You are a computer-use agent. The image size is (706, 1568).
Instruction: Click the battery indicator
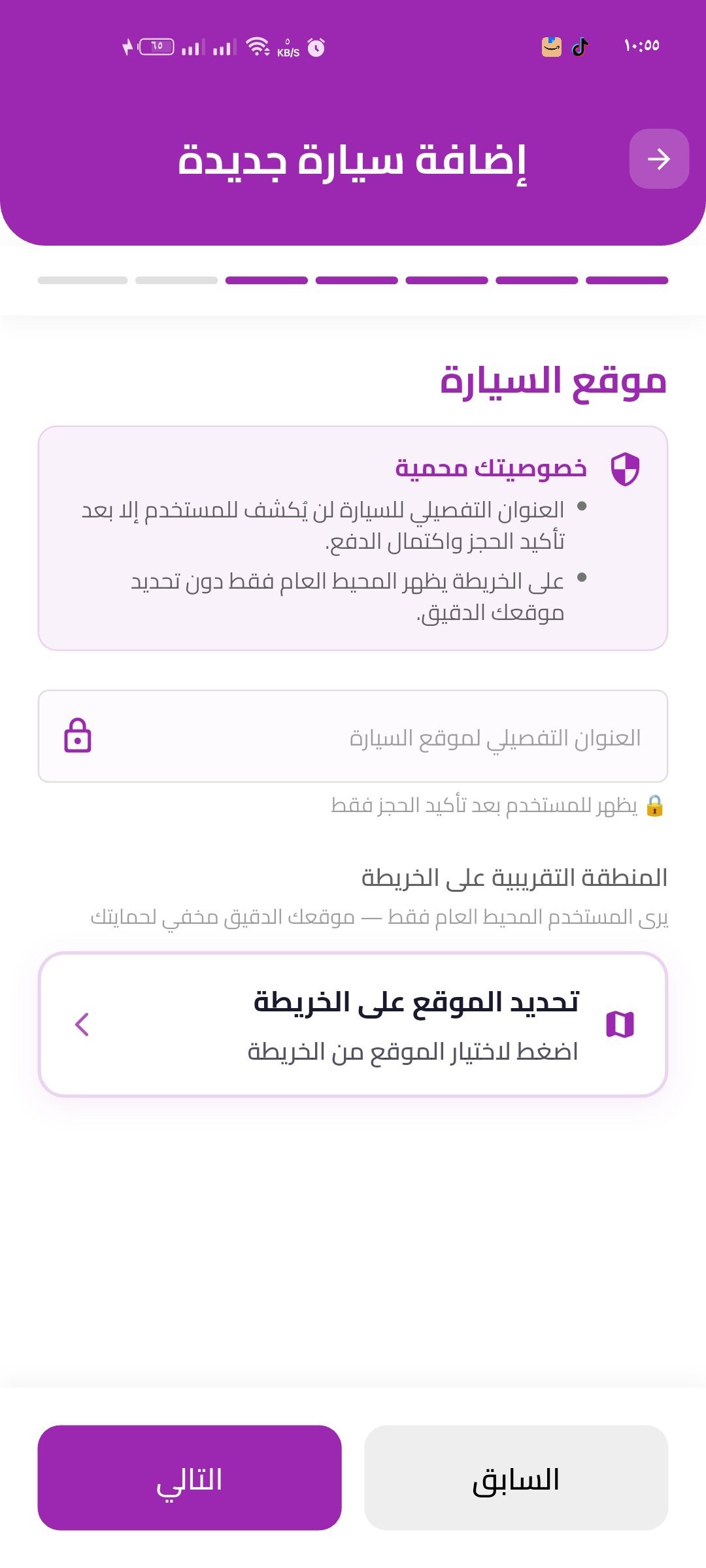pyautogui.click(x=156, y=45)
